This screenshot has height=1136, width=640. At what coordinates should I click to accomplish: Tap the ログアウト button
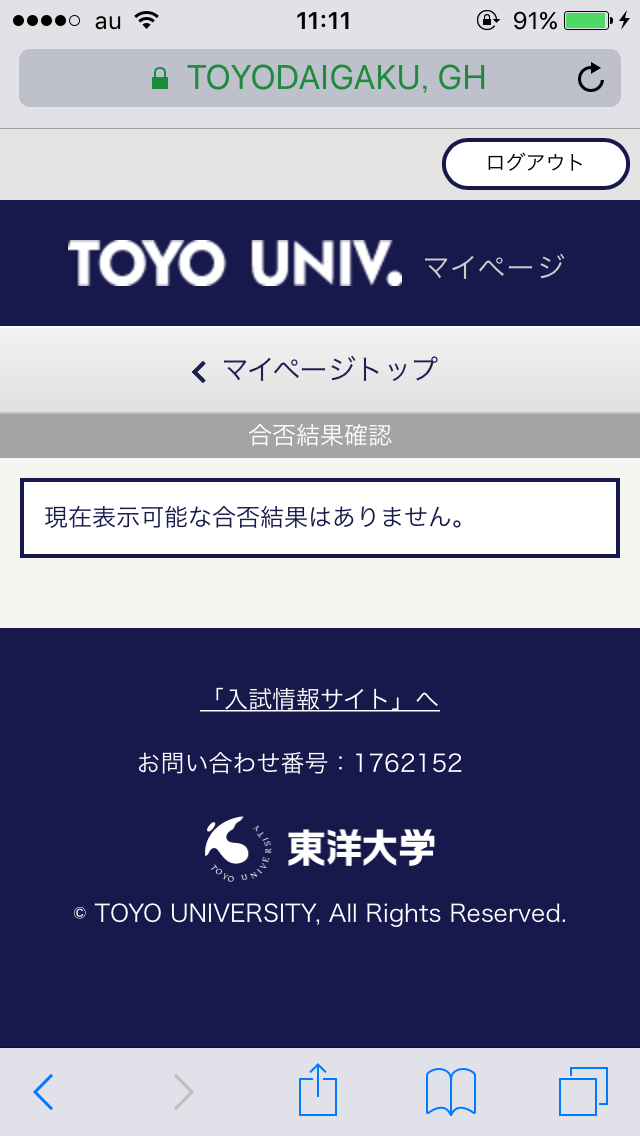535,163
